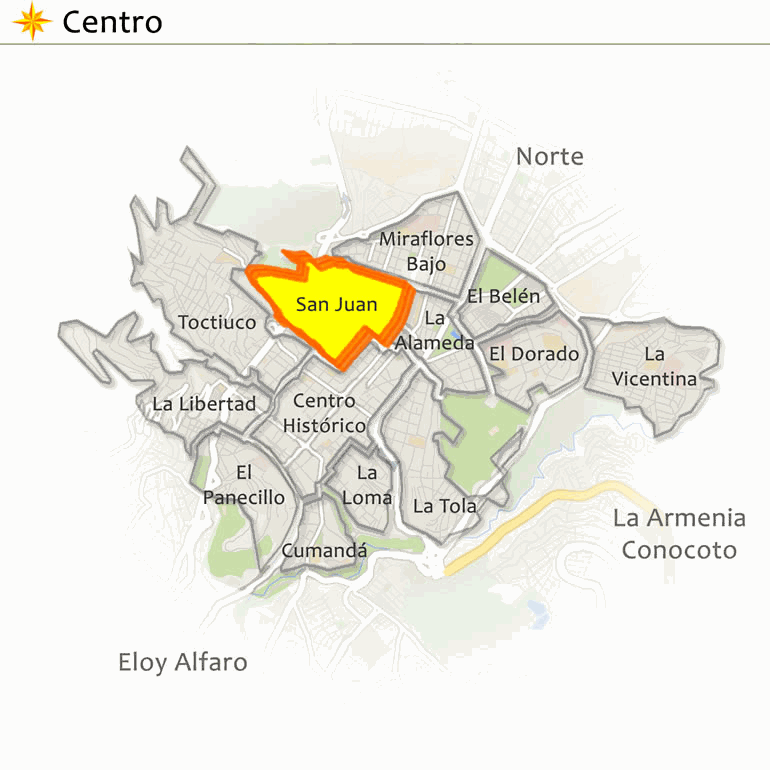Open the La Armenia Conocoto zone
Screen dimensions: 770x770
click(679, 534)
